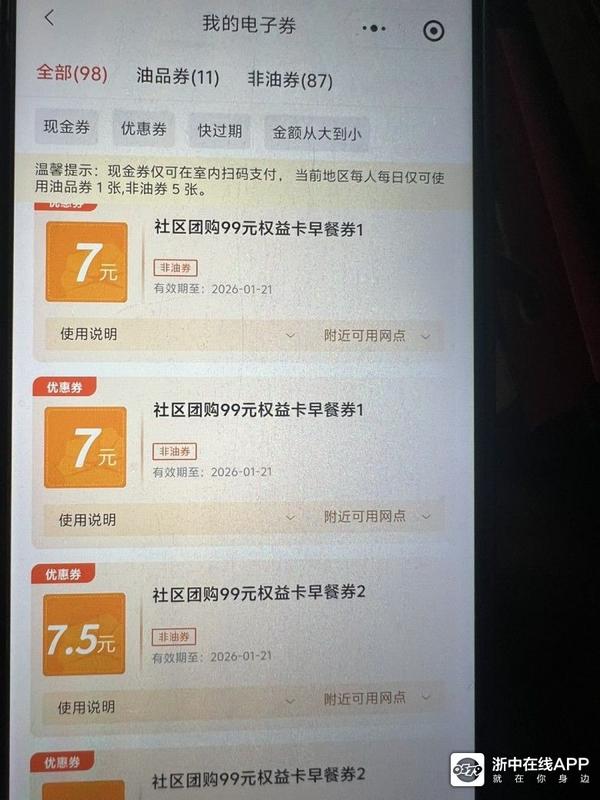Image resolution: width=600 pixels, height=800 pixels.
Task: Close the mini-program with the circle icon
Action: (433, 31)
